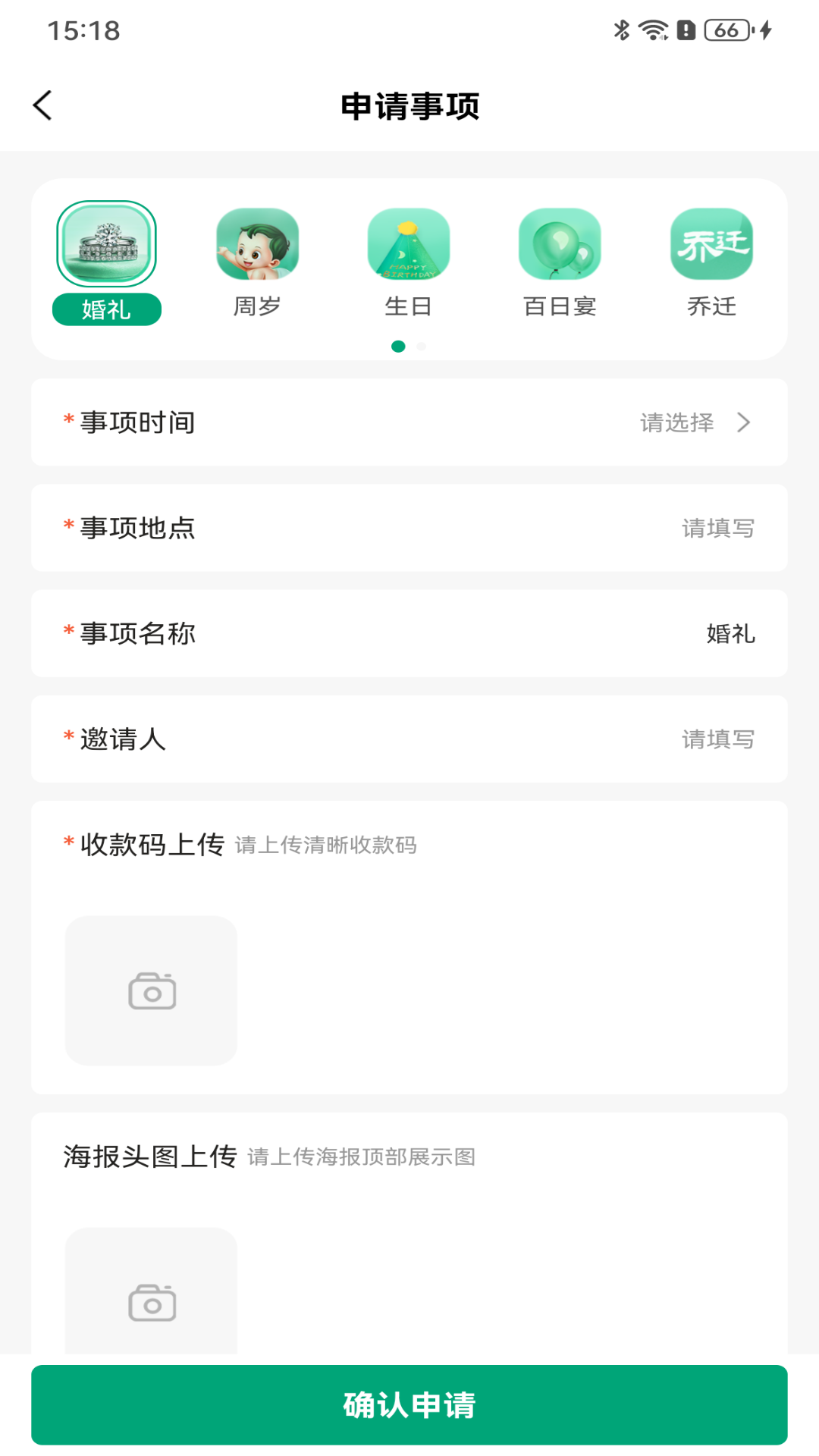Tap the 事项名称 row showing 婚礼
This screenshot has width=819, height=1456.
409,633
